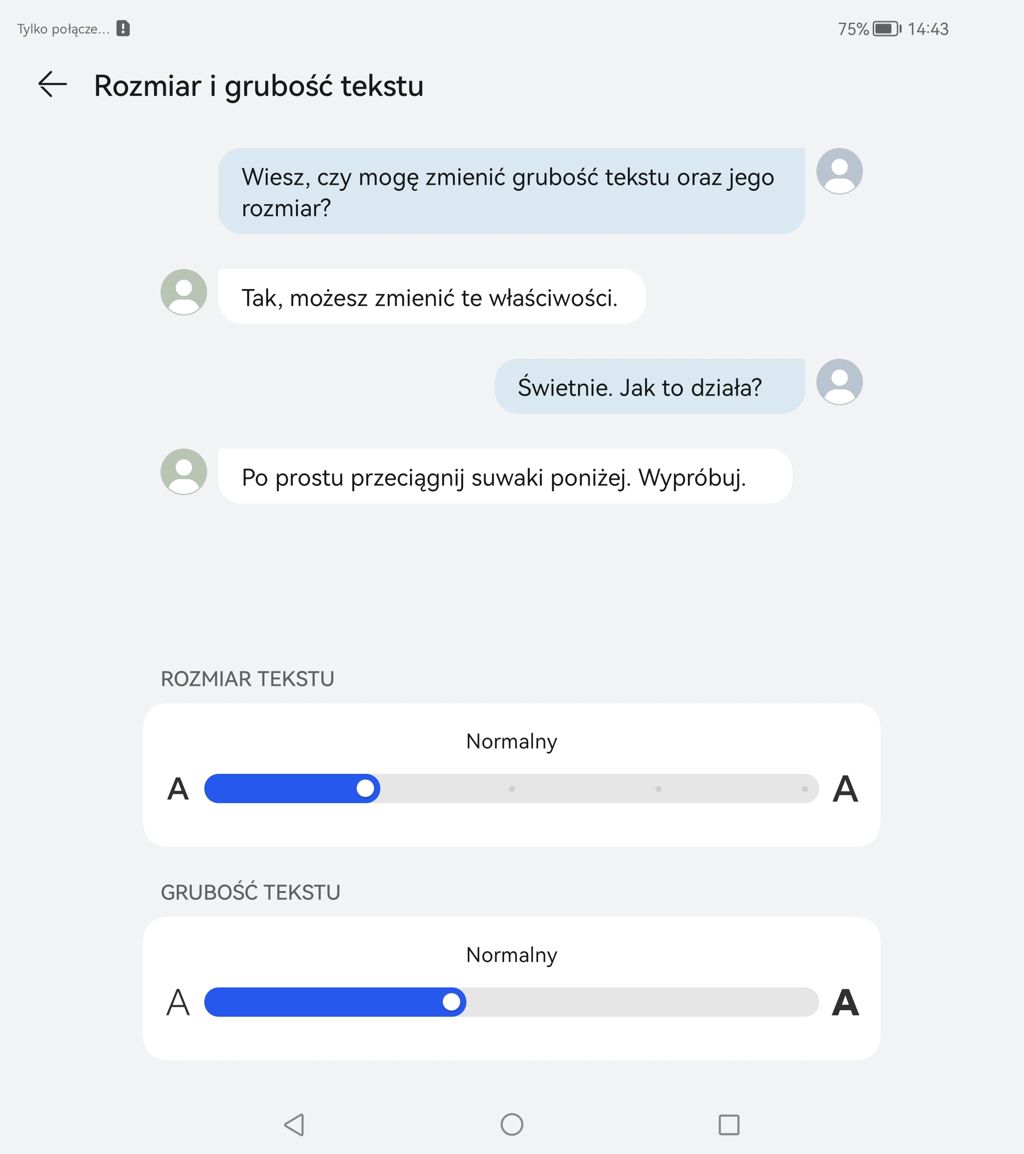Tap the system back button
This screenshot has width=1024, height=1154.
[294, 1125]
